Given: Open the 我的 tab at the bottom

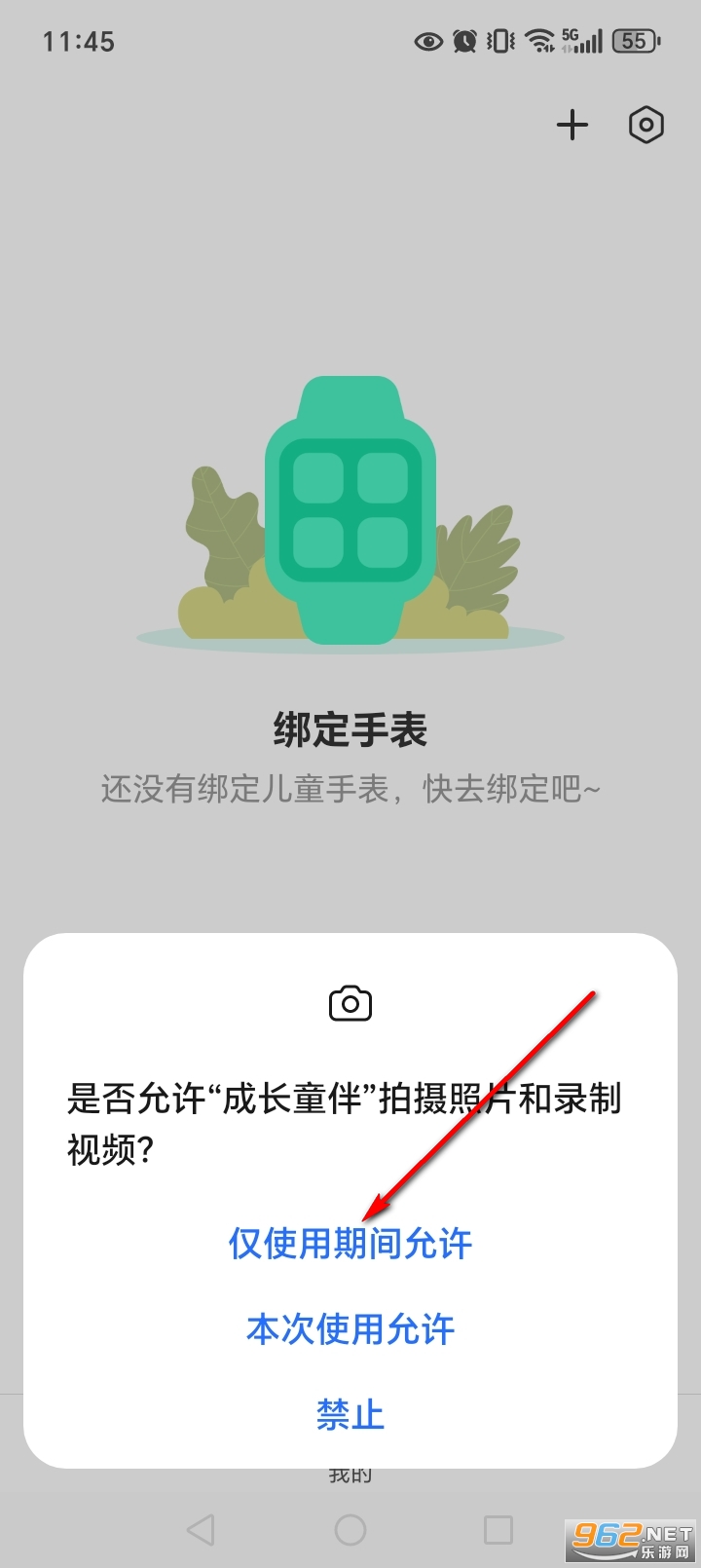Looking at the screenshot, I should (350, 1474).
